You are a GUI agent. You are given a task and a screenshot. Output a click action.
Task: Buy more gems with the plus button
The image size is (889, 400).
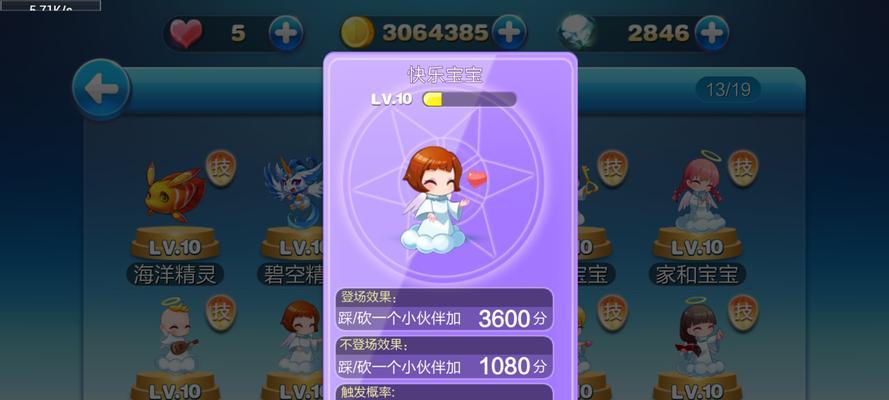[x=711, y=33]
